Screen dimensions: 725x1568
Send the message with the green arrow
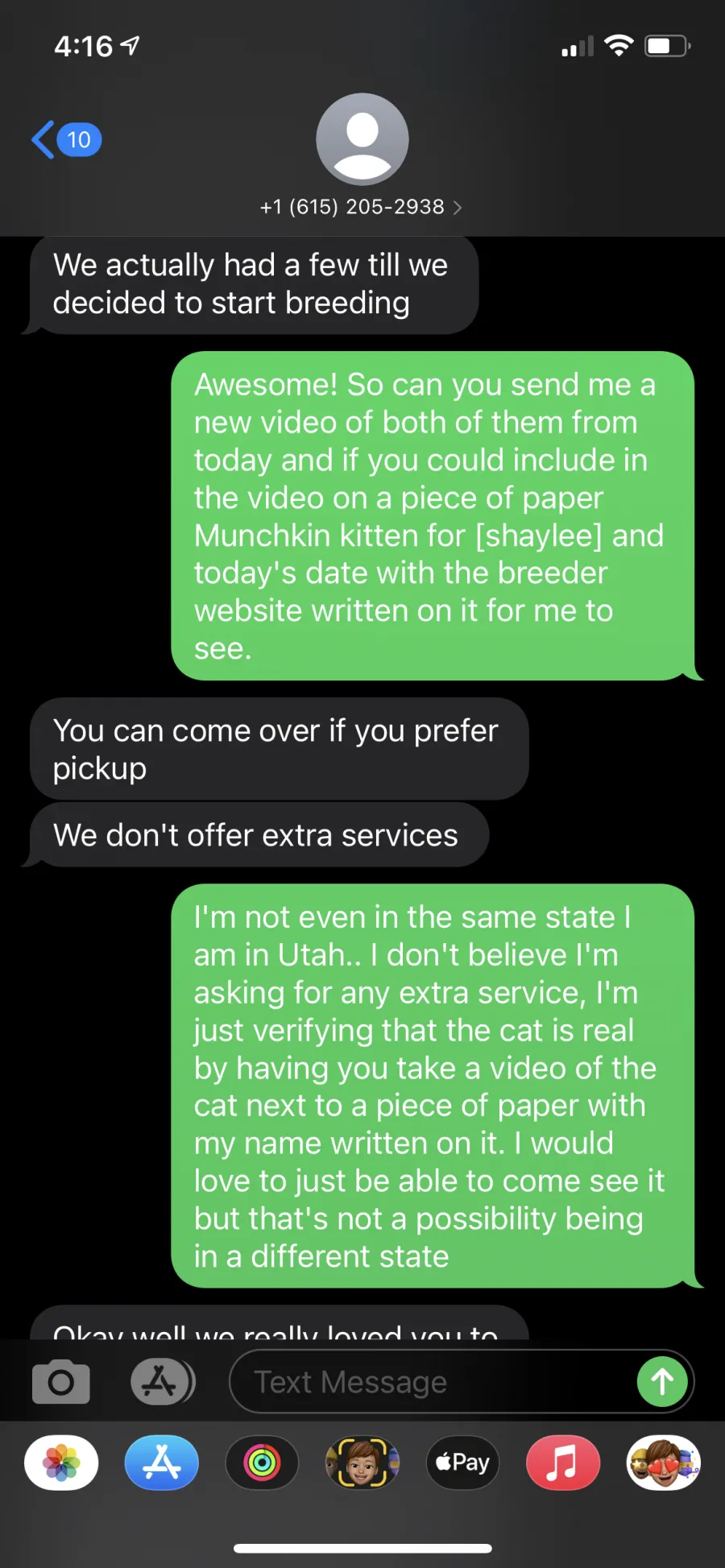click(662, 1382)
